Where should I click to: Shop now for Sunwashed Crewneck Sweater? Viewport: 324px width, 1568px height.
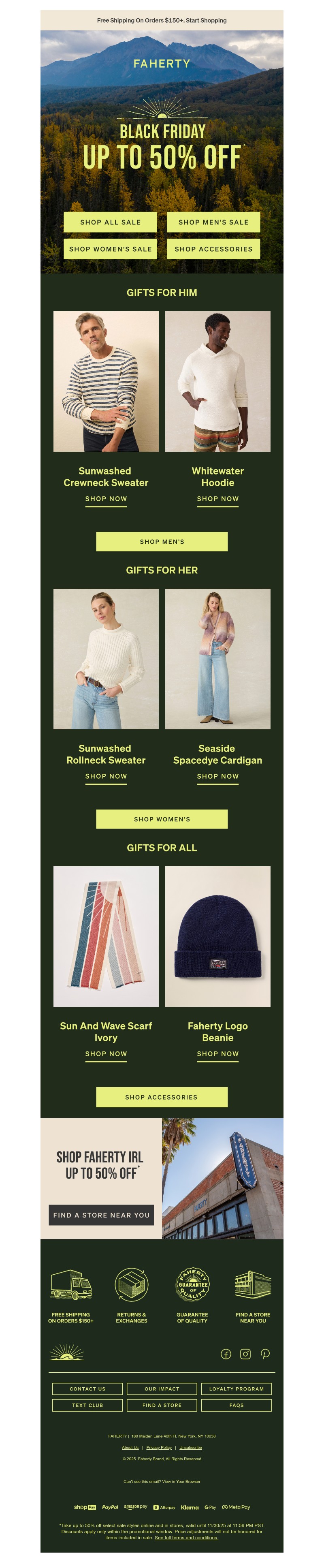point(106,498)
